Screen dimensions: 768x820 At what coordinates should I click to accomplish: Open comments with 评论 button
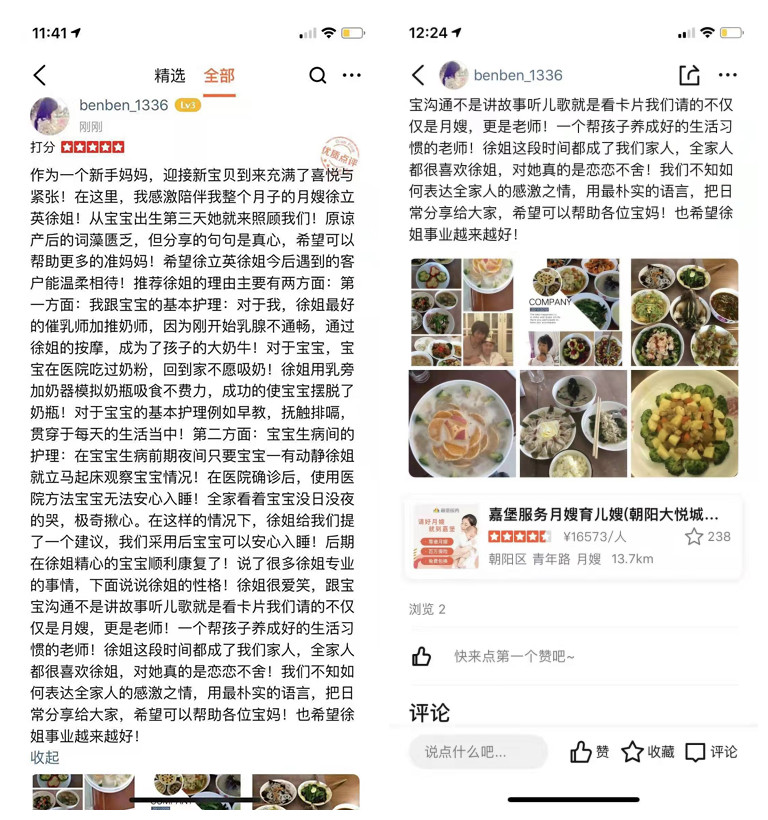pos(712,752)
